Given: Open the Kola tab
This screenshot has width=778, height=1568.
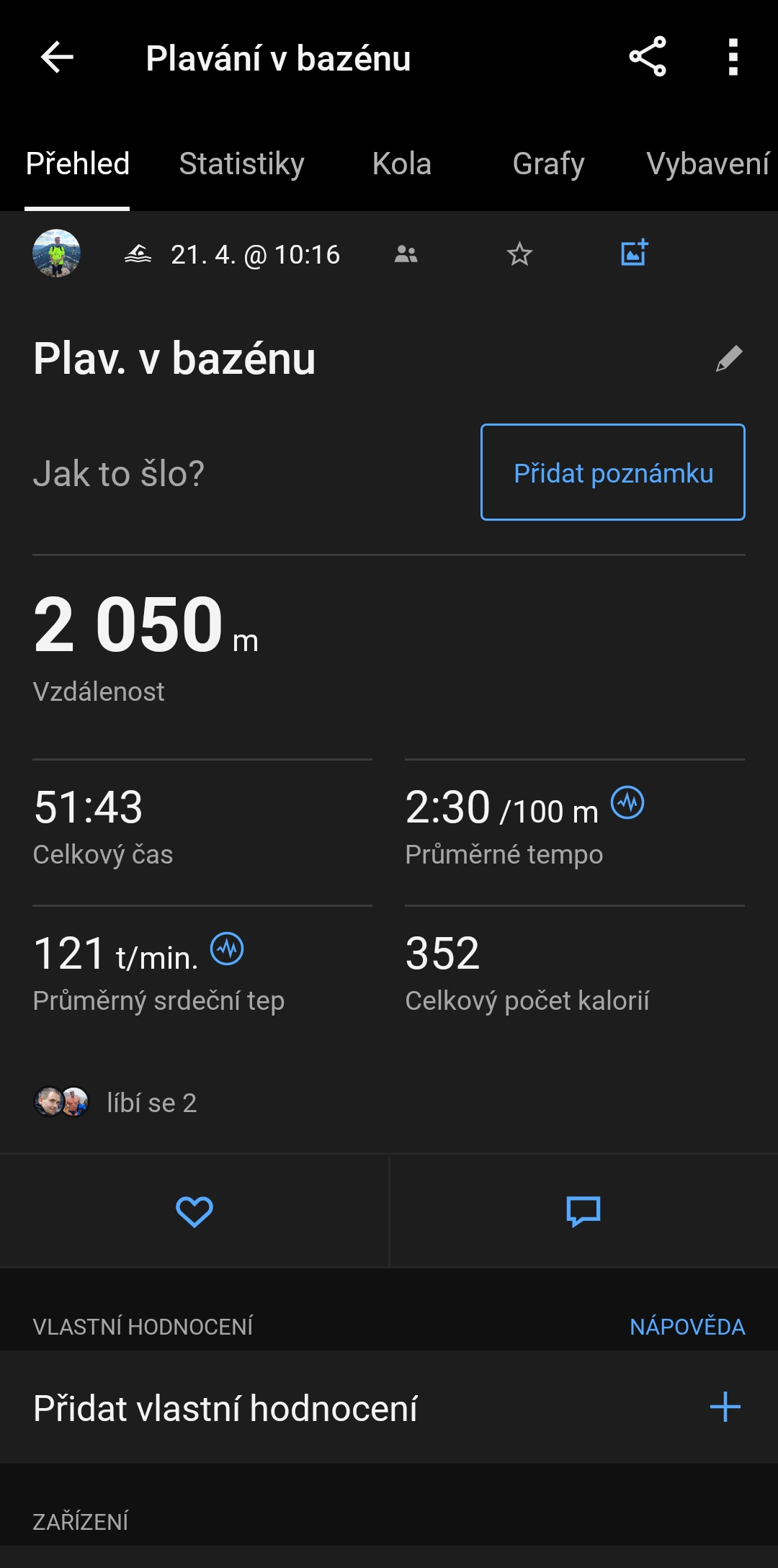Looking at the screenshot, I should (x=401, y=164).
